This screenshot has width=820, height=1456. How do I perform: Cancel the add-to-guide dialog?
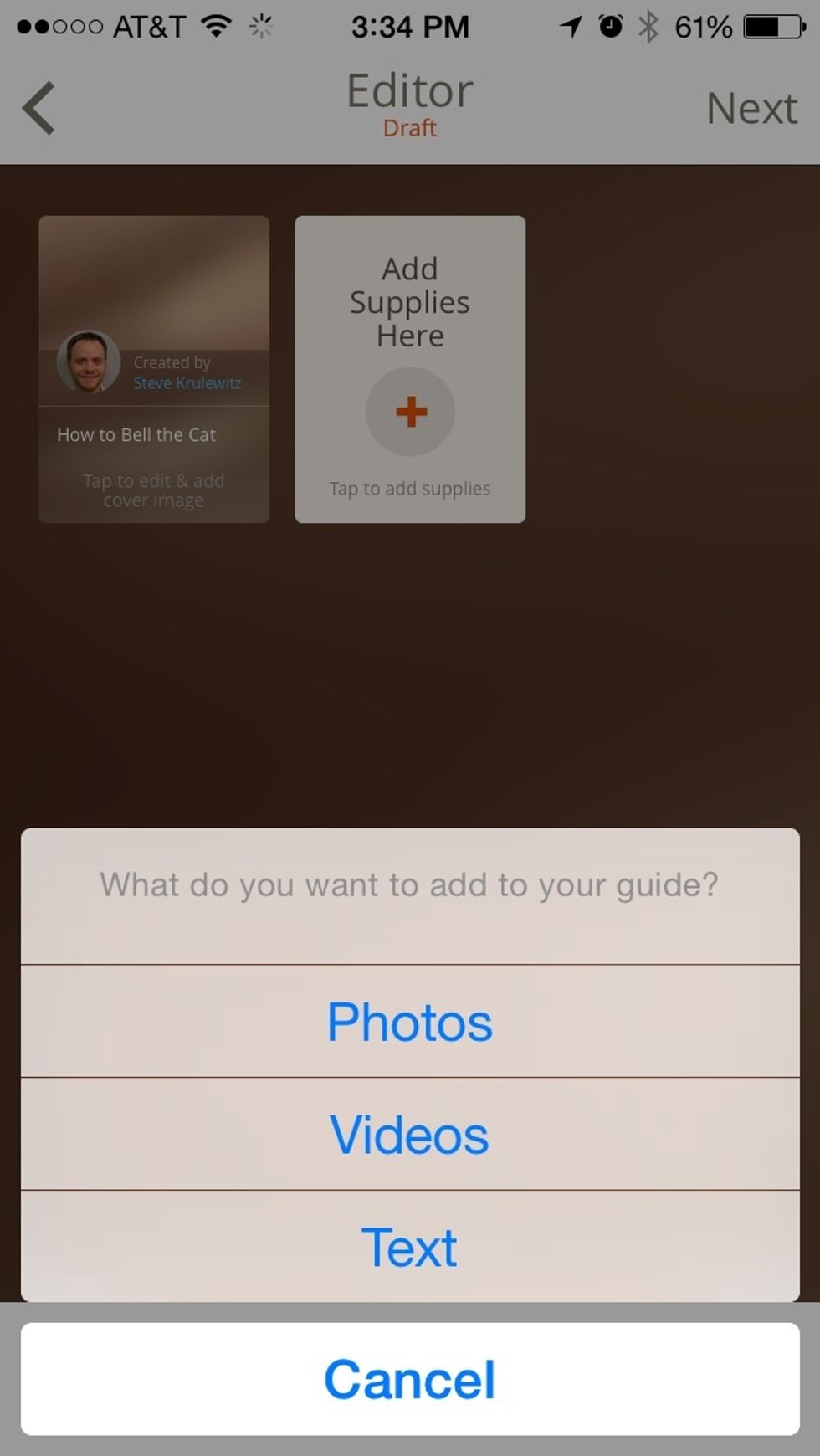coord(410,1379)
